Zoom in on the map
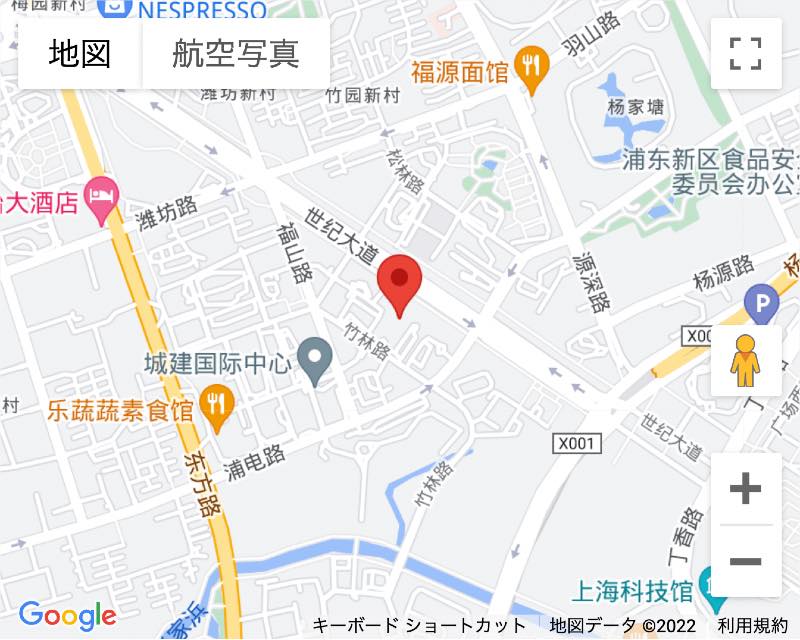800x640 pixels. pyautogui.click(x=745, y=489)
